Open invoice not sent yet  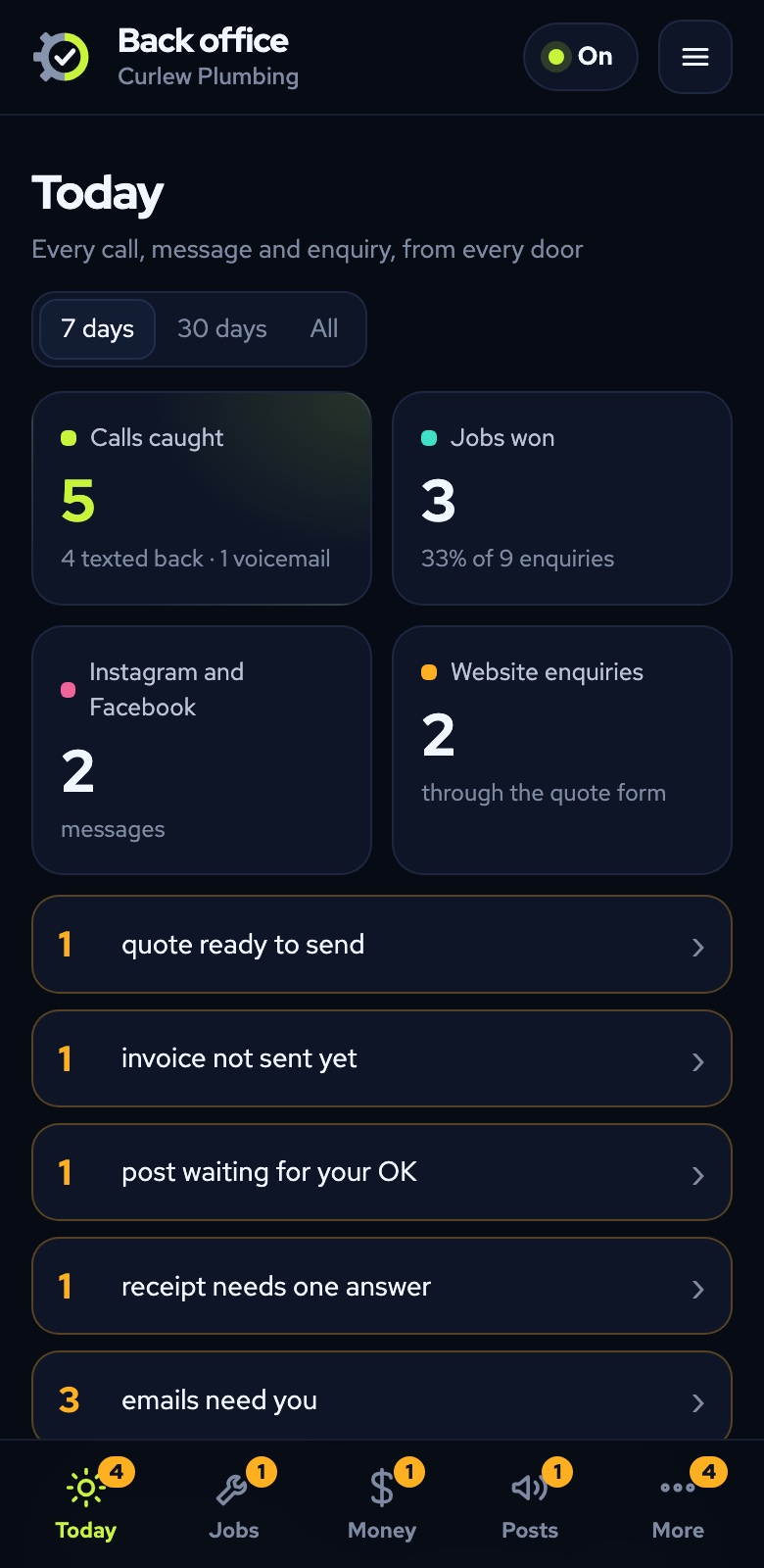tap(382, 1058)
